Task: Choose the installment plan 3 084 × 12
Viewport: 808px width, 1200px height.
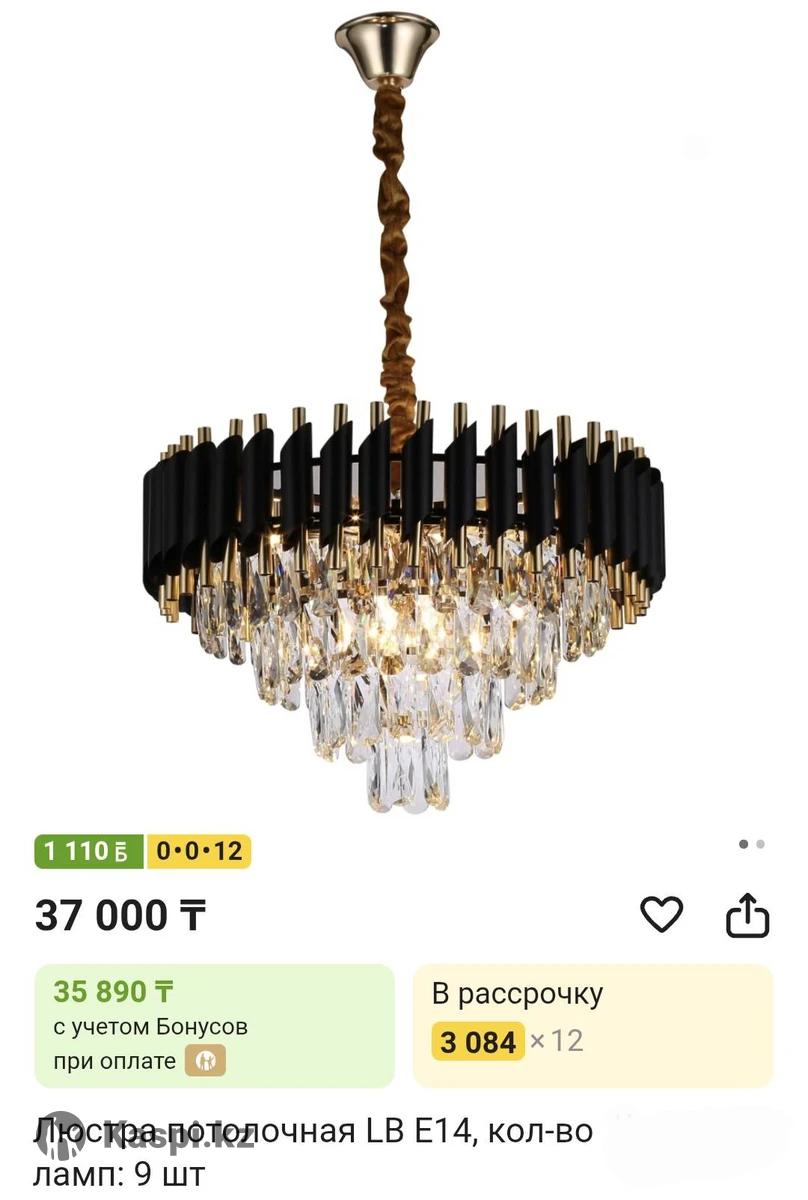Action: (593, 1025)
